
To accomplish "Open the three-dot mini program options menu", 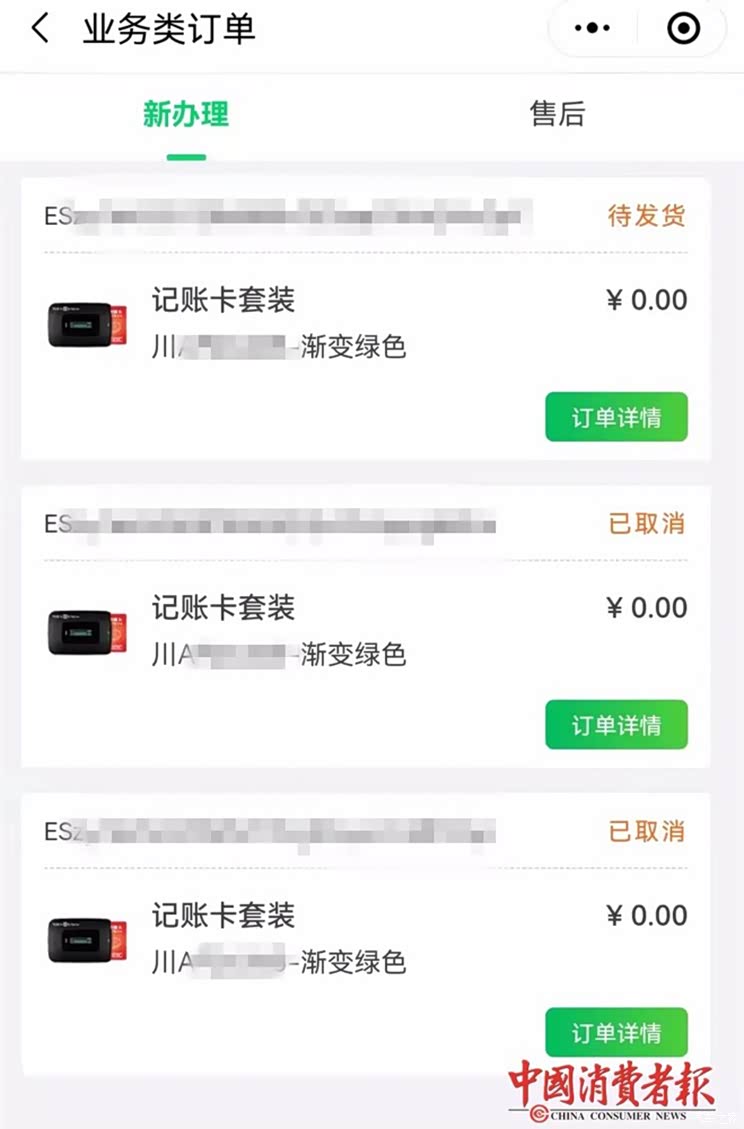I will point(592,30).
